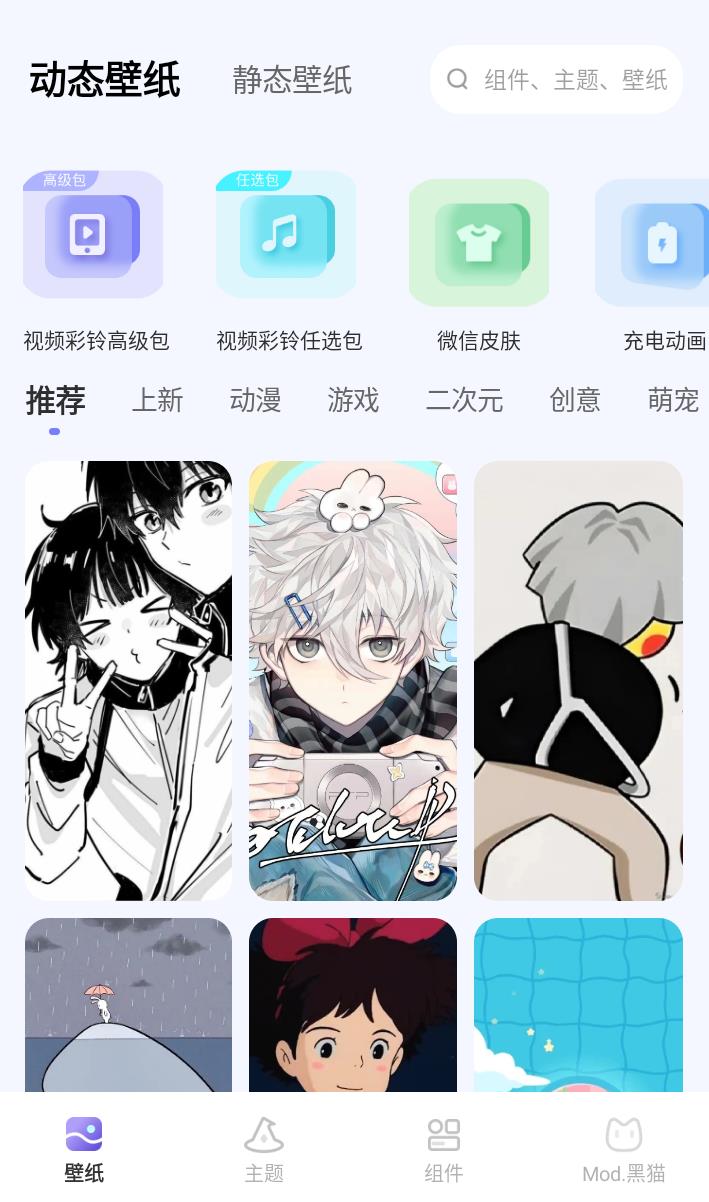Select the 上新 category
Image resolution: width=709 pixels, height=1202 pixels.
[x=158, y=400]
